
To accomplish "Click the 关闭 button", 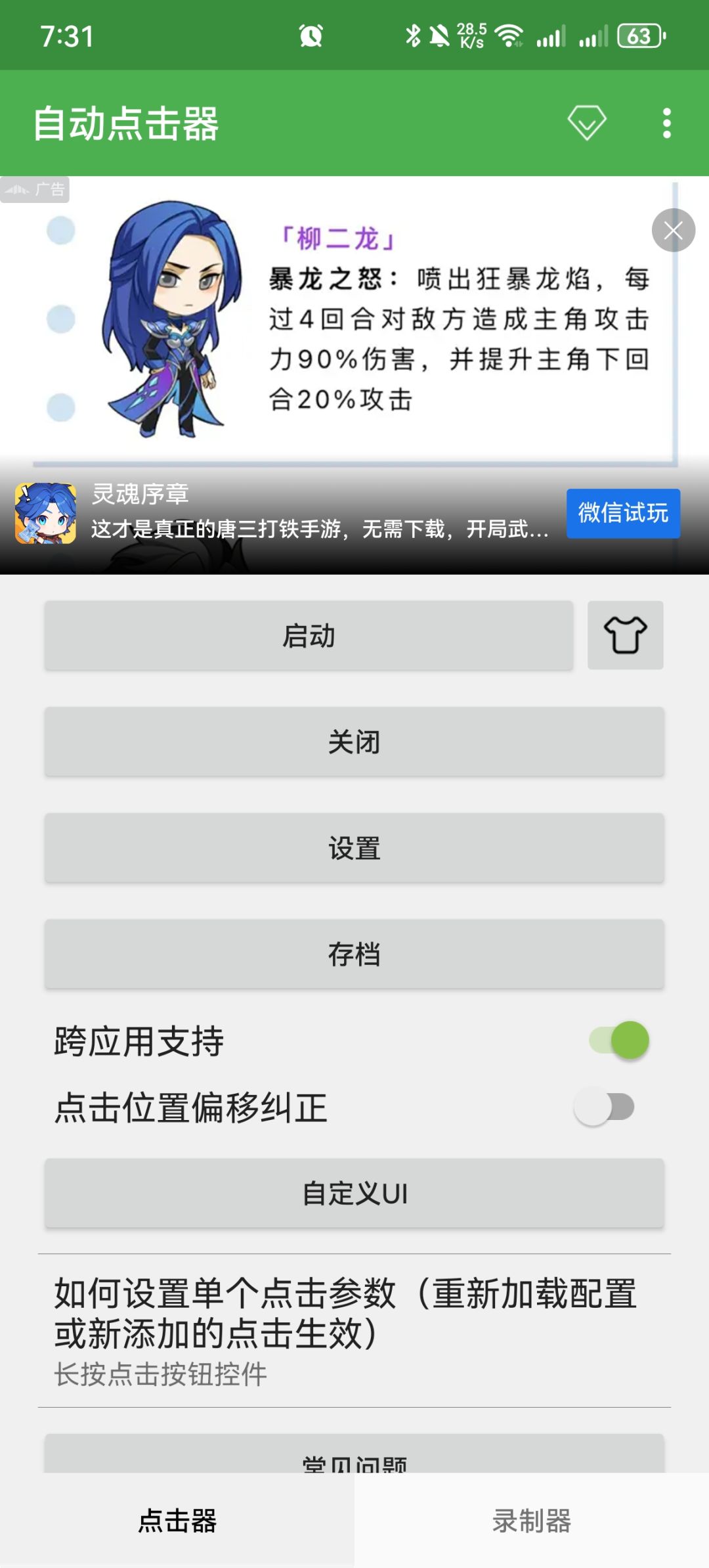I will [354, 742].
